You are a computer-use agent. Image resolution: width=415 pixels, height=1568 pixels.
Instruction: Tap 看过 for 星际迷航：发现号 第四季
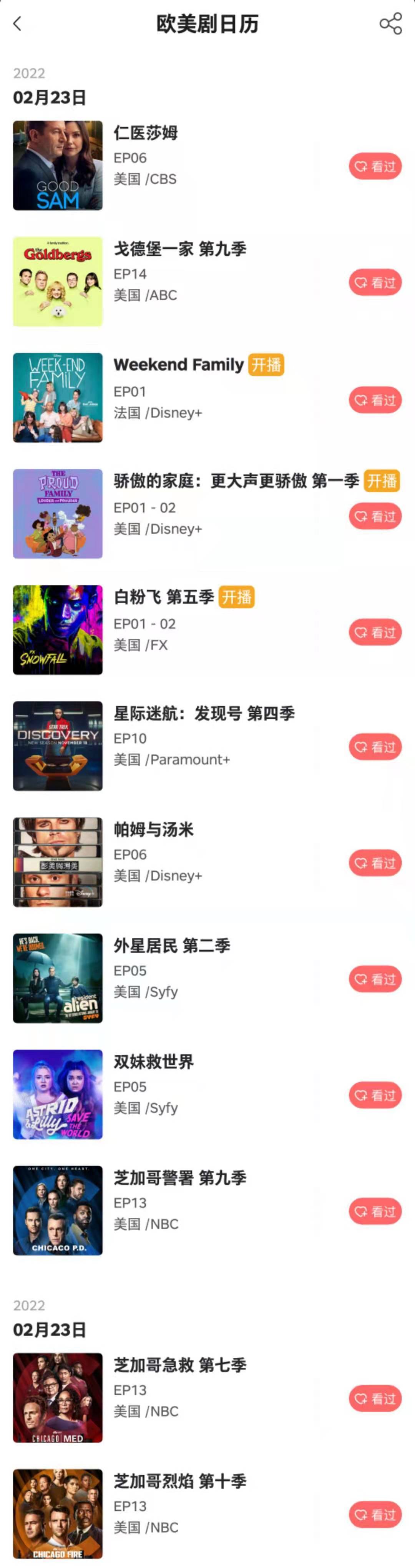pyautogui.click(x=375, y=747)
